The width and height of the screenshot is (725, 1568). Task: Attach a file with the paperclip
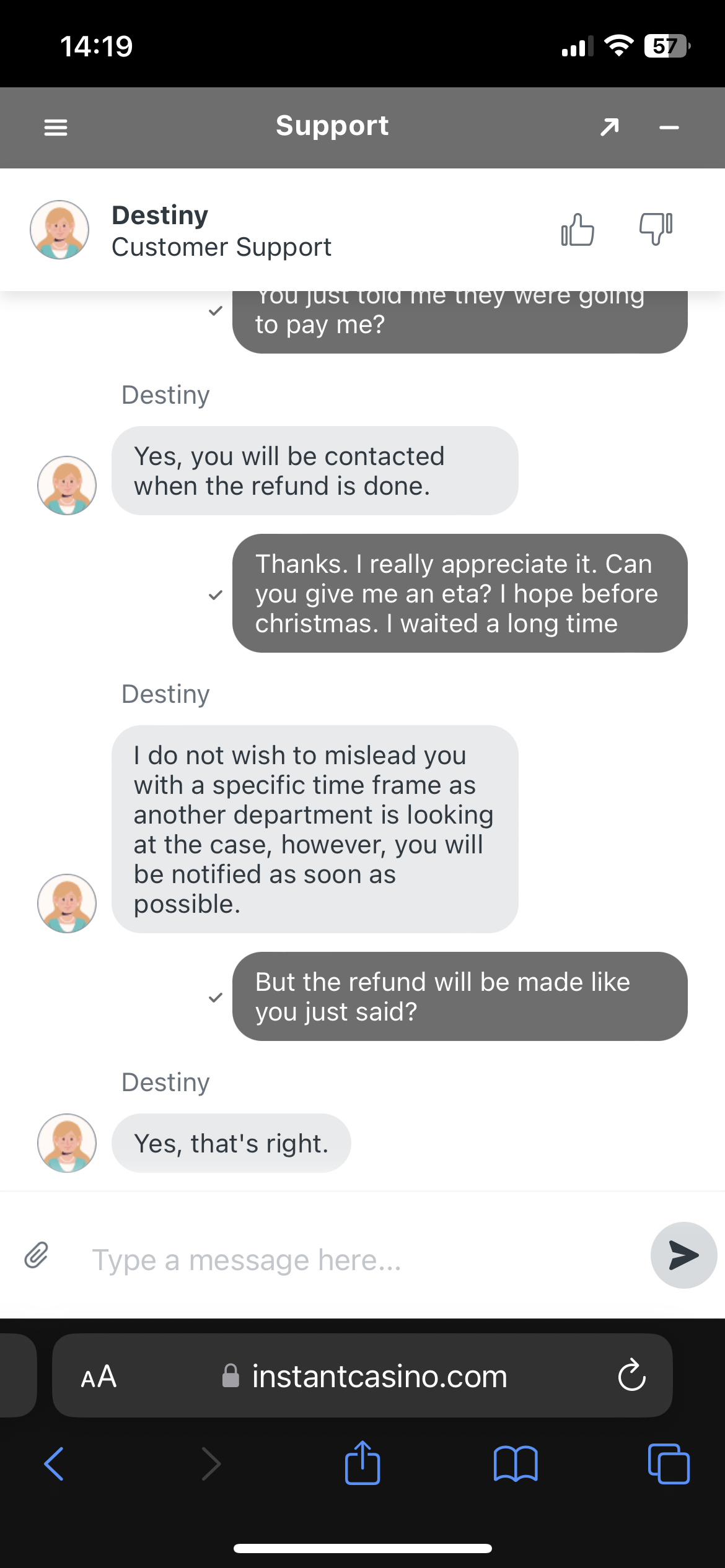pyautogui.click(x=37, y=1255)
